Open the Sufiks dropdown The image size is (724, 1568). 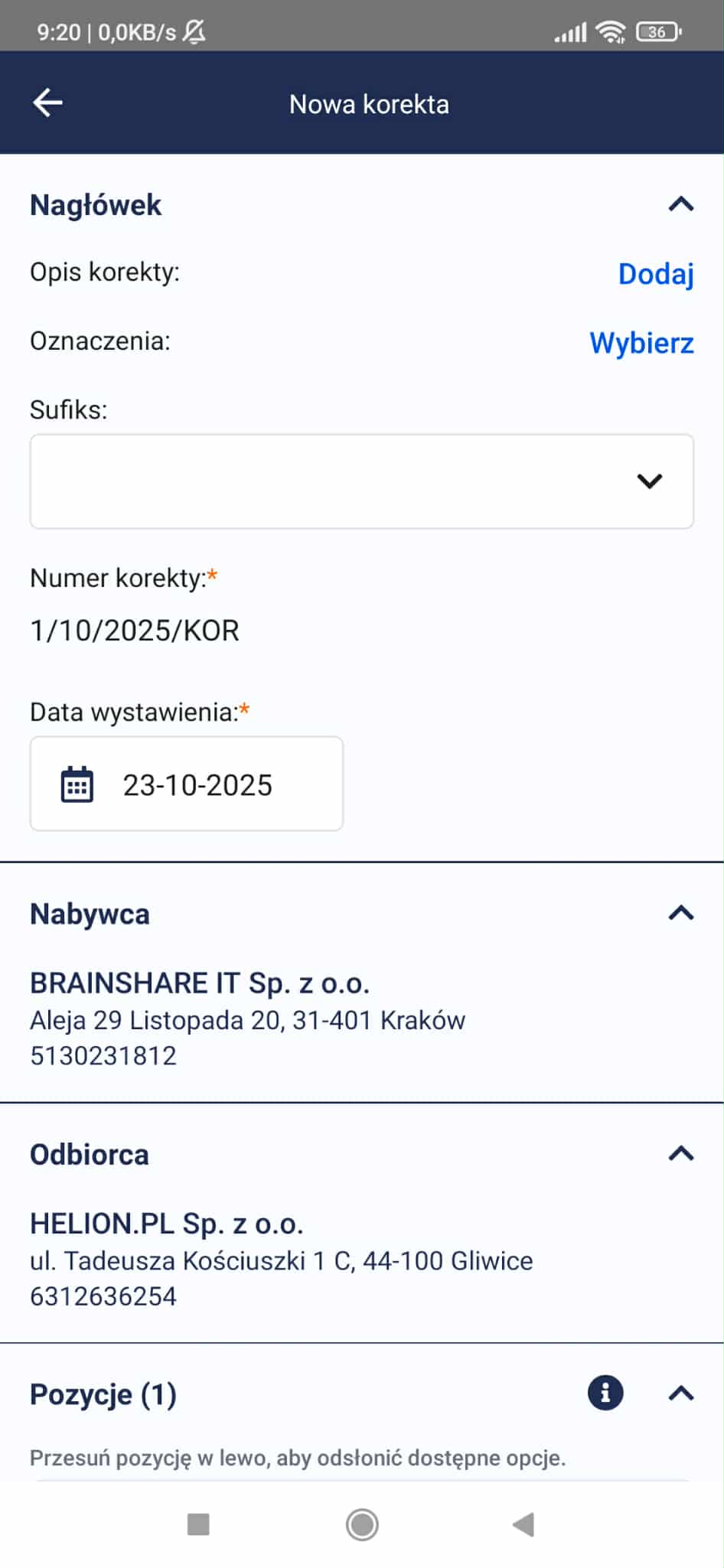point(362,481)
